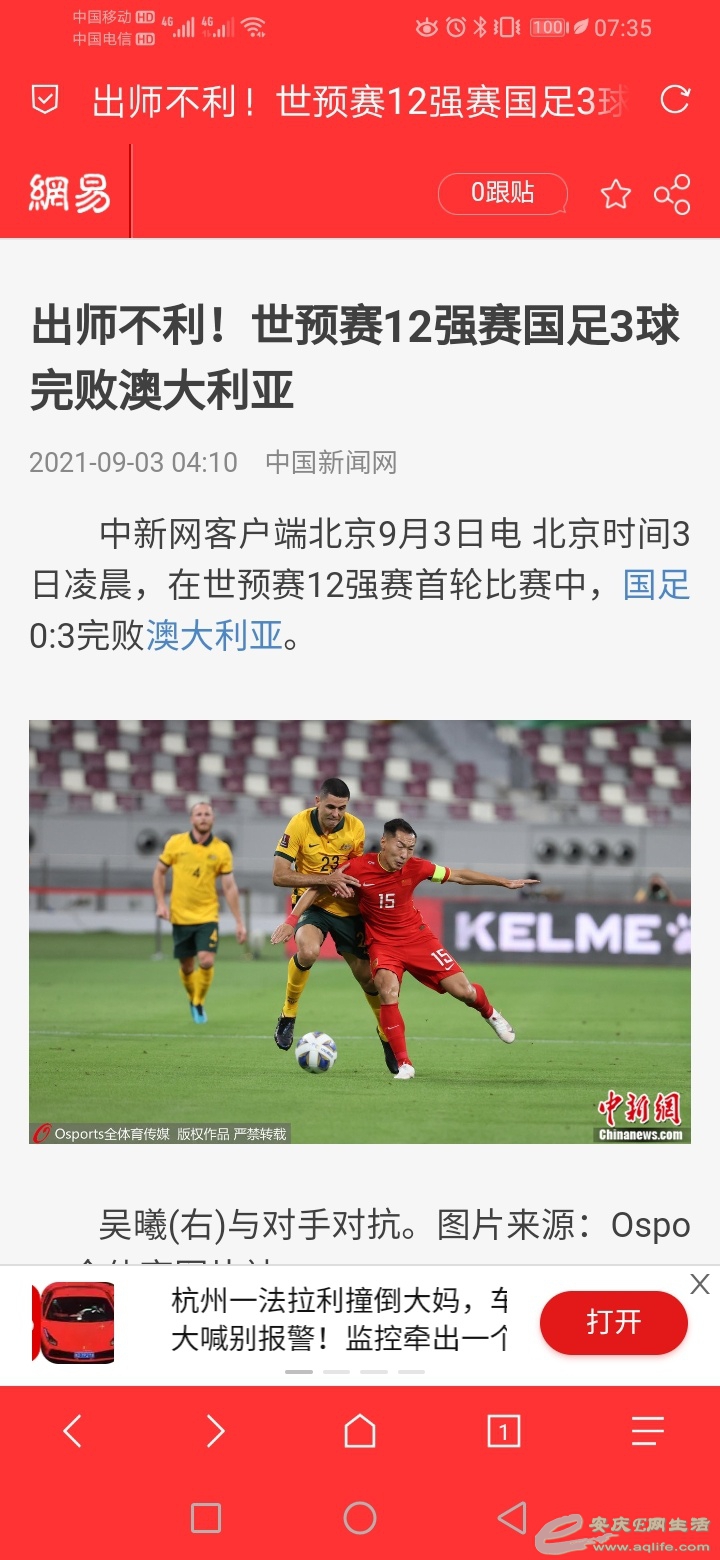Go back in the browser
Image resolution: width=720 pixels, height=1560 pixels.
(72, 1431)
